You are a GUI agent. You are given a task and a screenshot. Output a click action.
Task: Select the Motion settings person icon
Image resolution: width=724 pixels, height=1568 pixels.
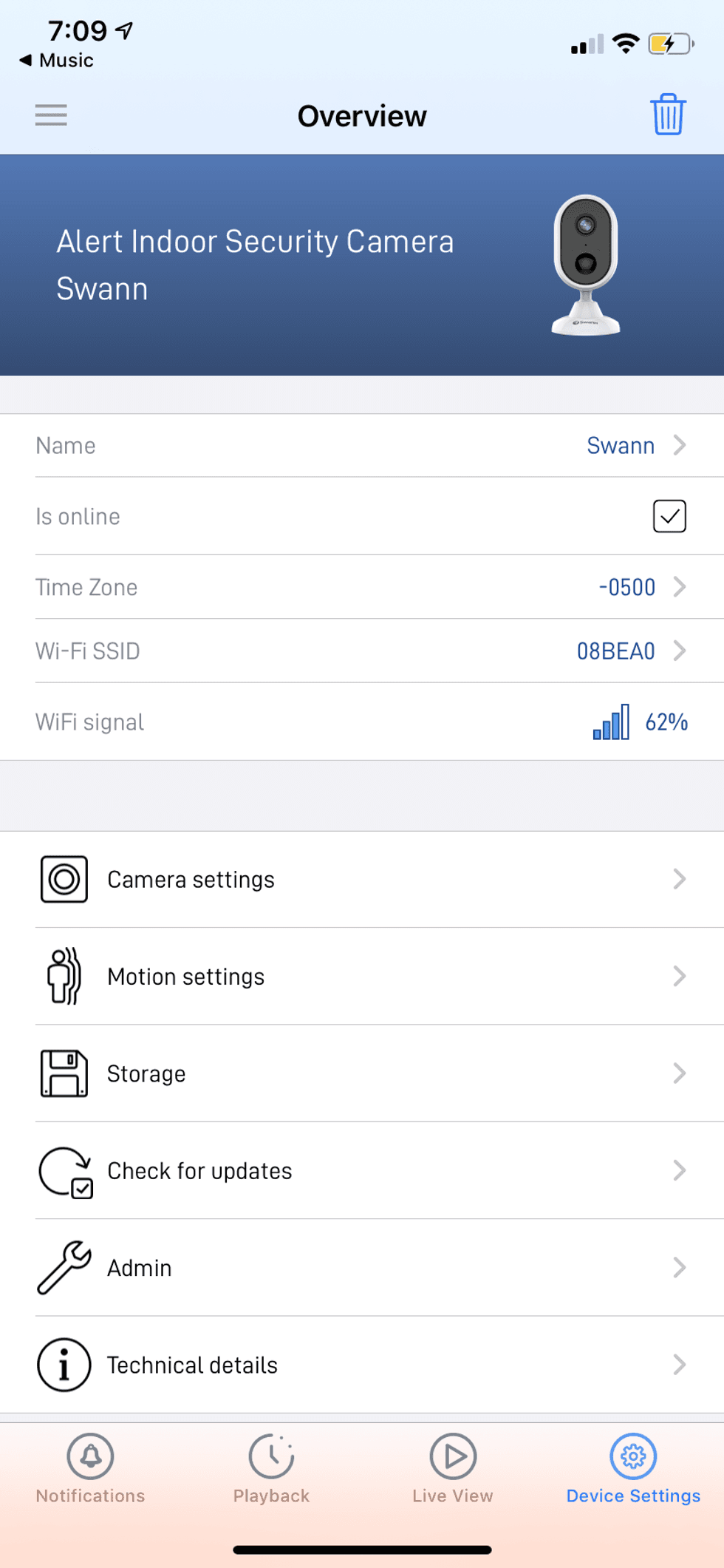pos(64,976)
